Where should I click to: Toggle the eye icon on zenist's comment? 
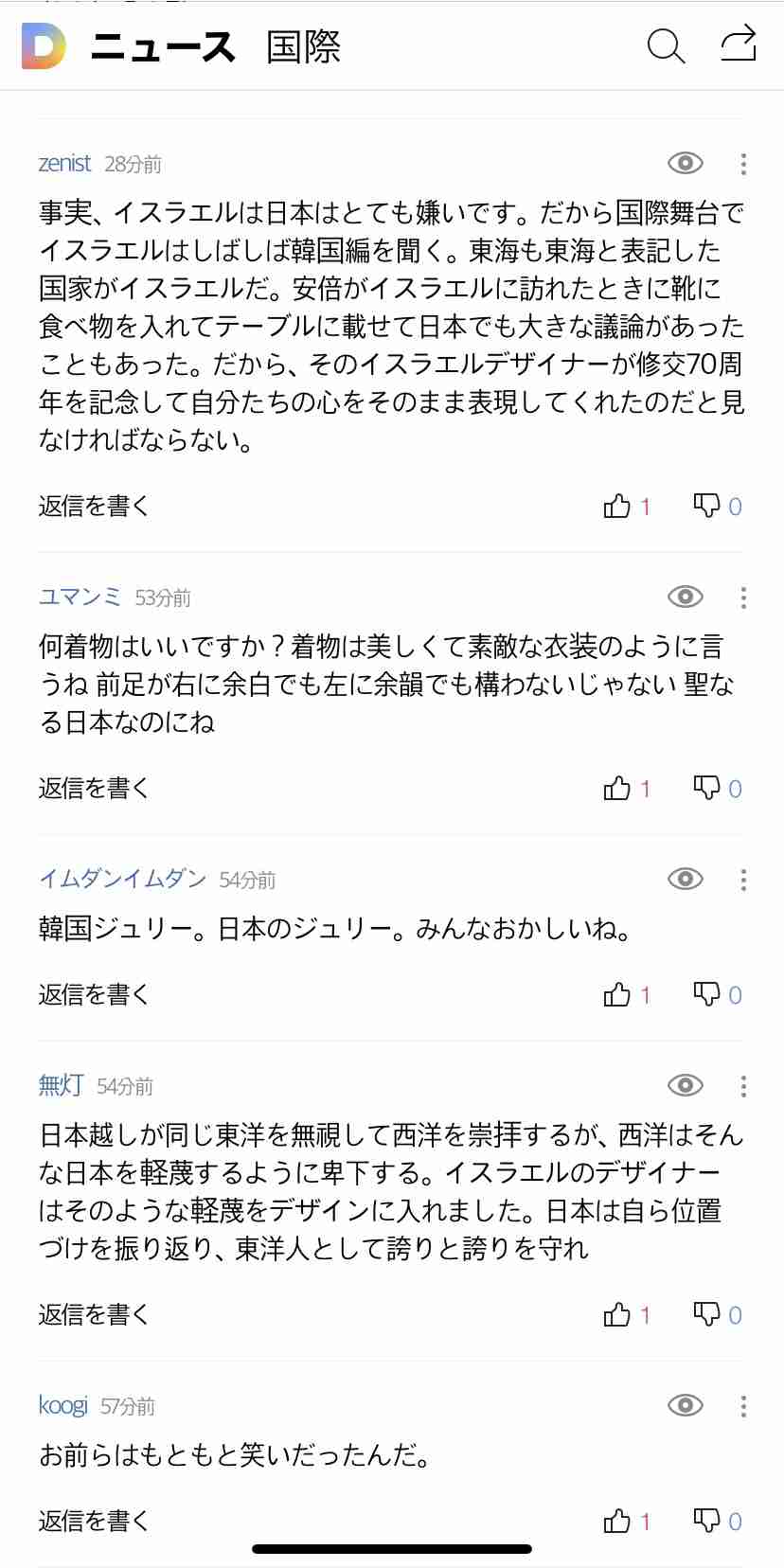pyautogui.click(x=685, y=164)
